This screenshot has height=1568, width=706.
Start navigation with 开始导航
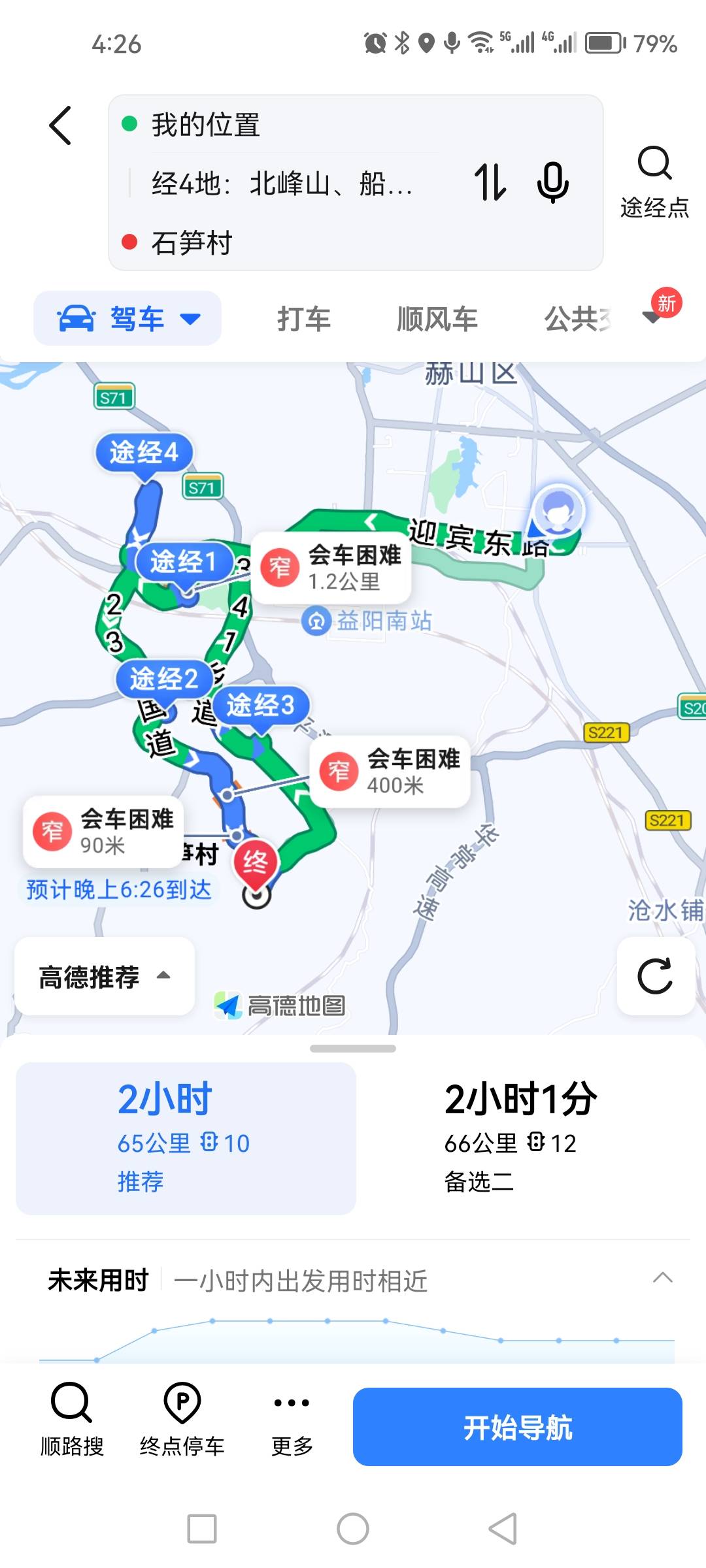click(x=517, y=1427)
